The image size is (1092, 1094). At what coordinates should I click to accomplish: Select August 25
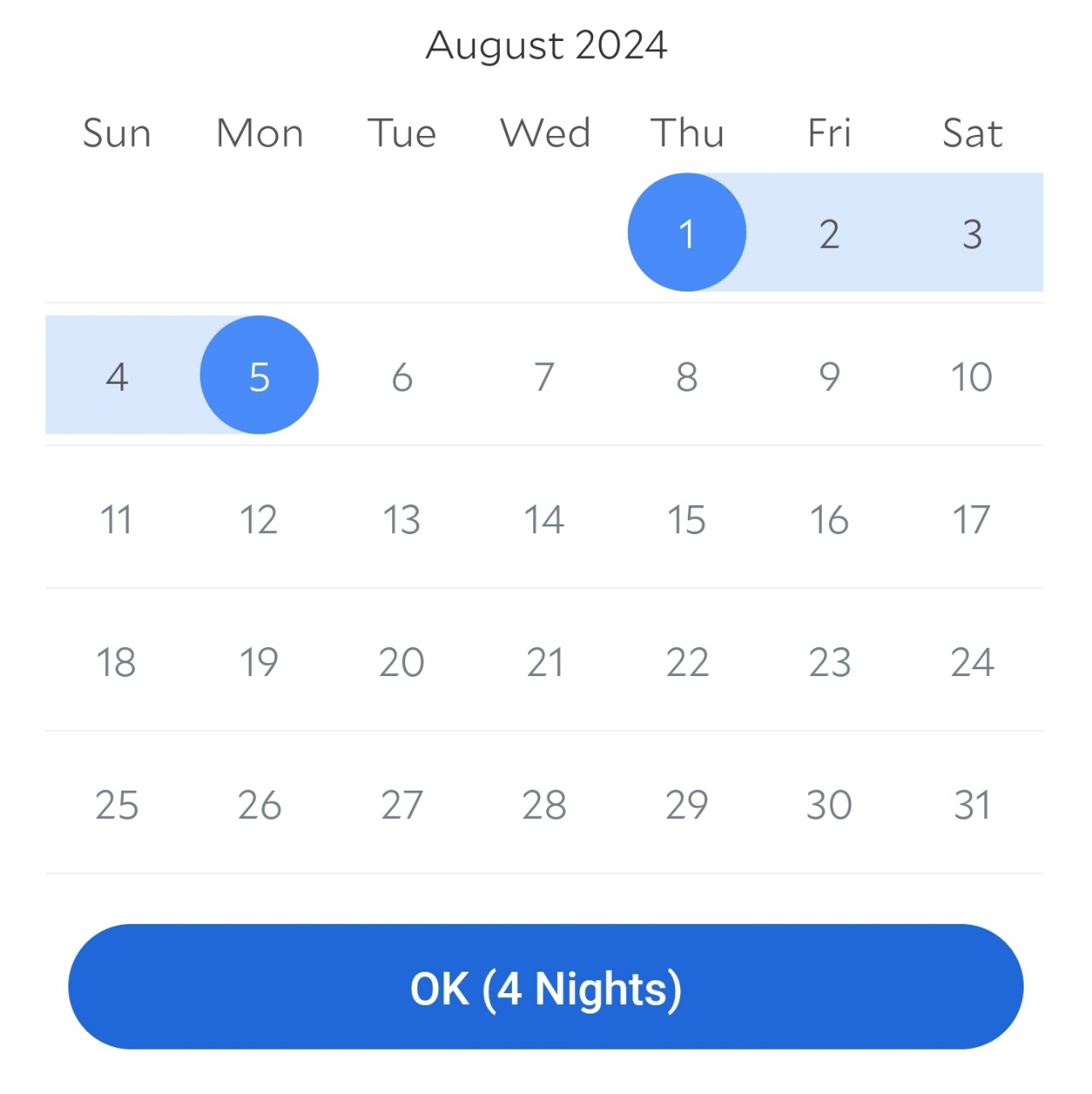pos(117,803)
